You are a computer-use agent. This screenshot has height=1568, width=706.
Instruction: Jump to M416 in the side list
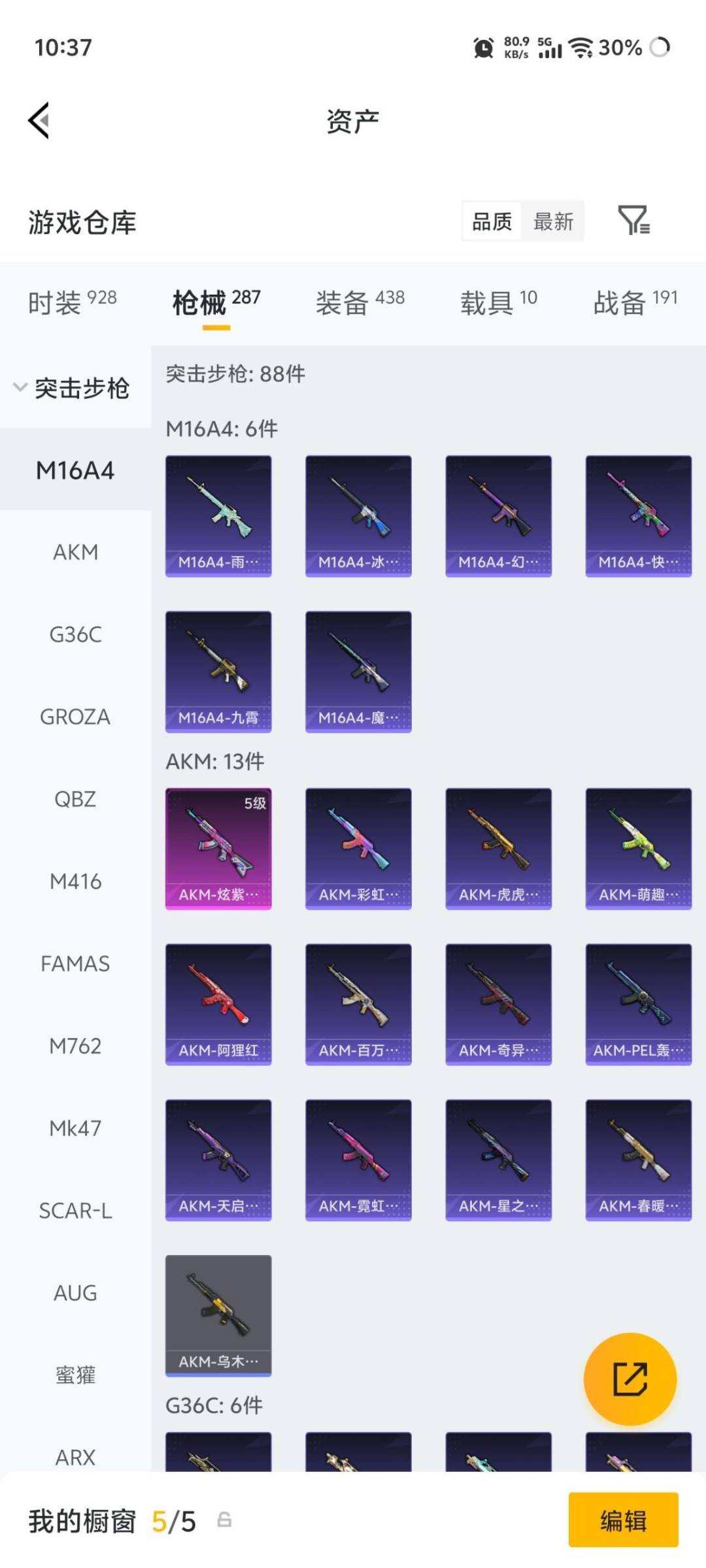pos(76,881)
